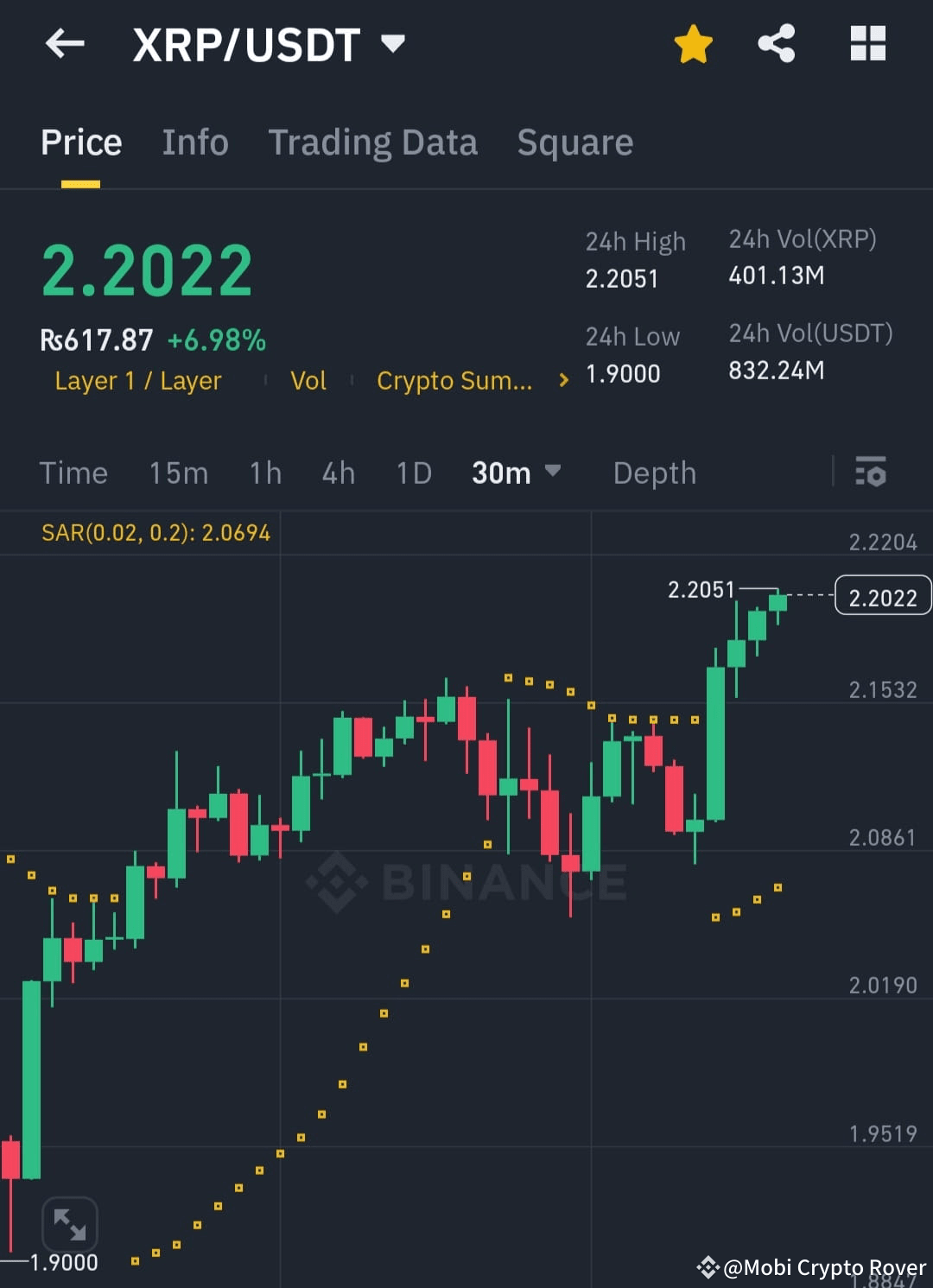Open the Trading Data tab
Screen dimensions: 933x1288
[373, 142]
